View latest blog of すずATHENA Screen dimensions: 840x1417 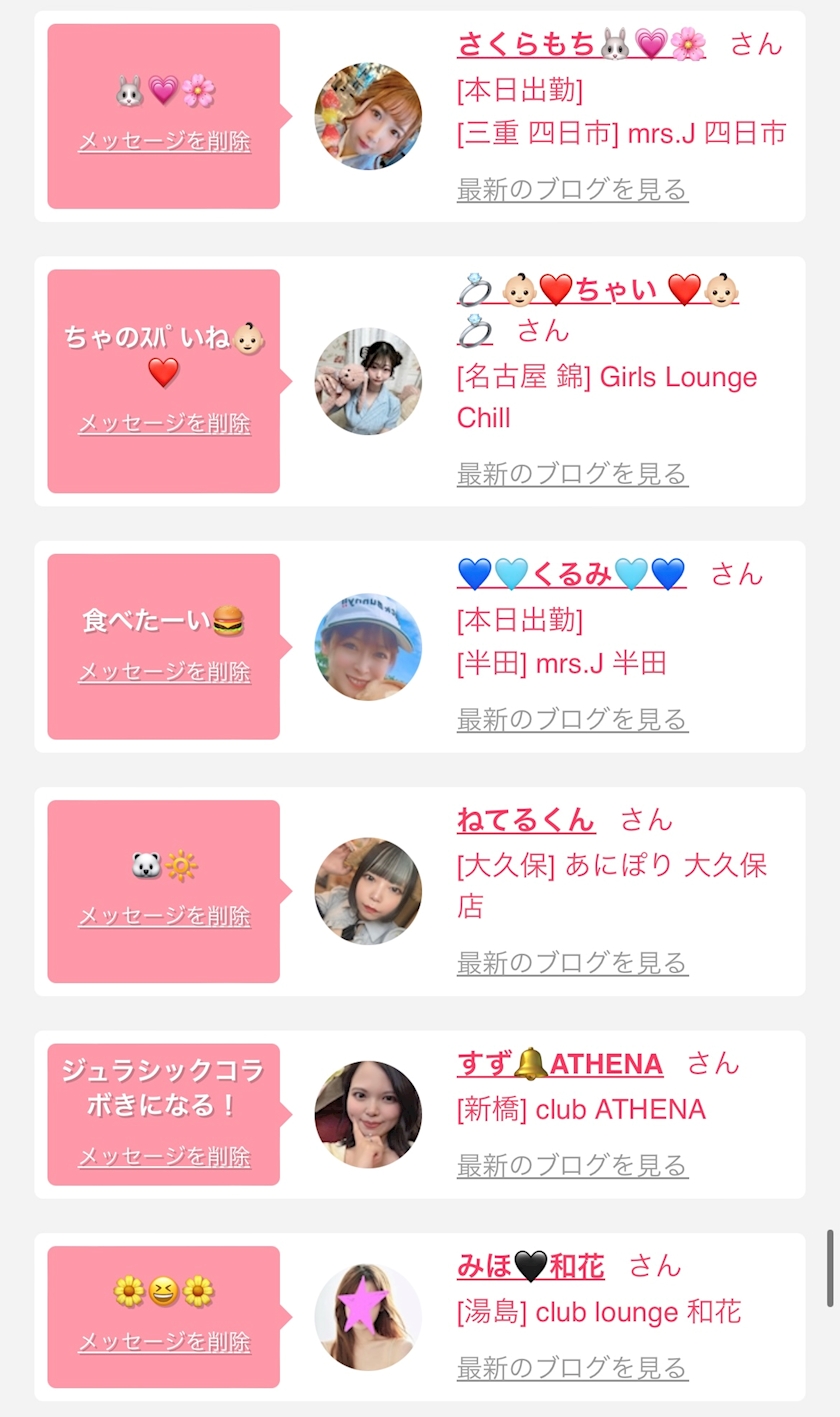(x=572, y=1165)
